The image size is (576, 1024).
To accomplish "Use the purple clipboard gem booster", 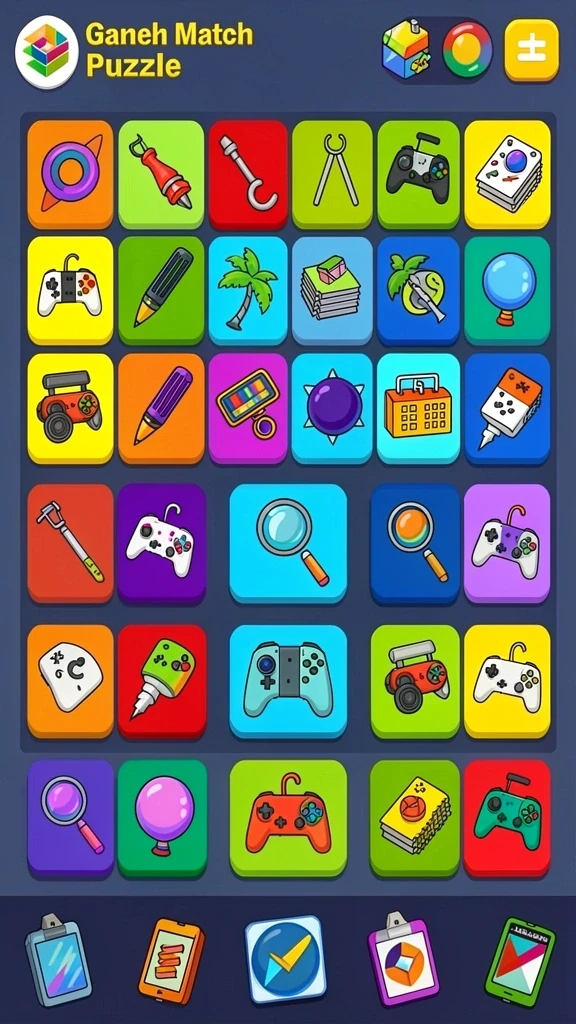I will point(404,959).
